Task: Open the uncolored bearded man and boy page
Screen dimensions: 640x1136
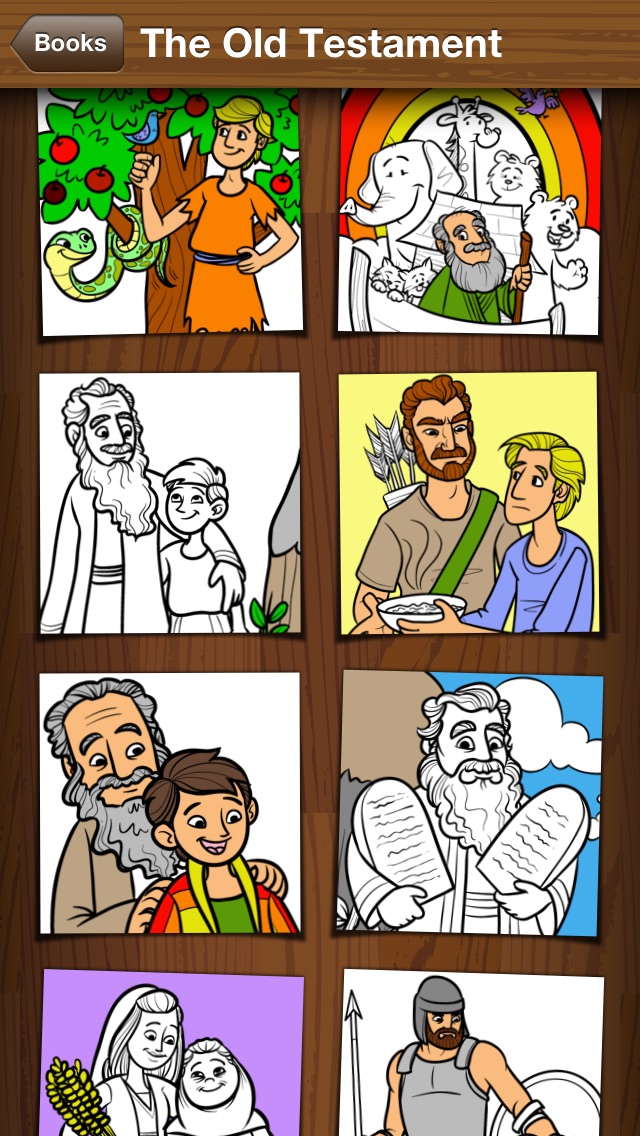Action: click(x=170, y=504)
